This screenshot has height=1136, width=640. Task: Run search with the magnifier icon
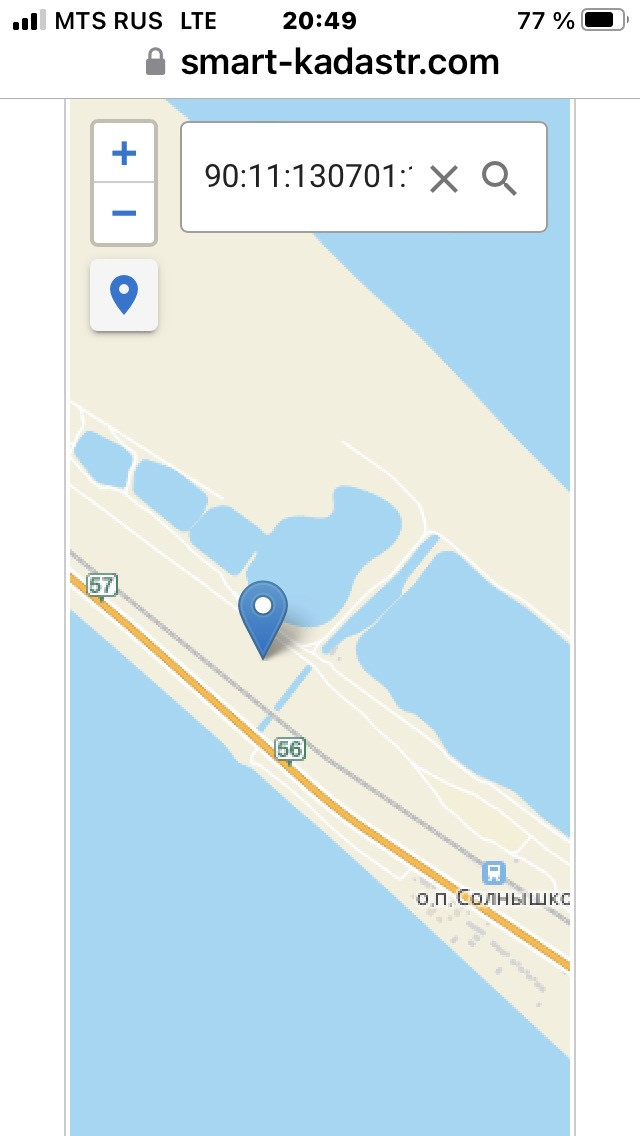pos(499,178)
